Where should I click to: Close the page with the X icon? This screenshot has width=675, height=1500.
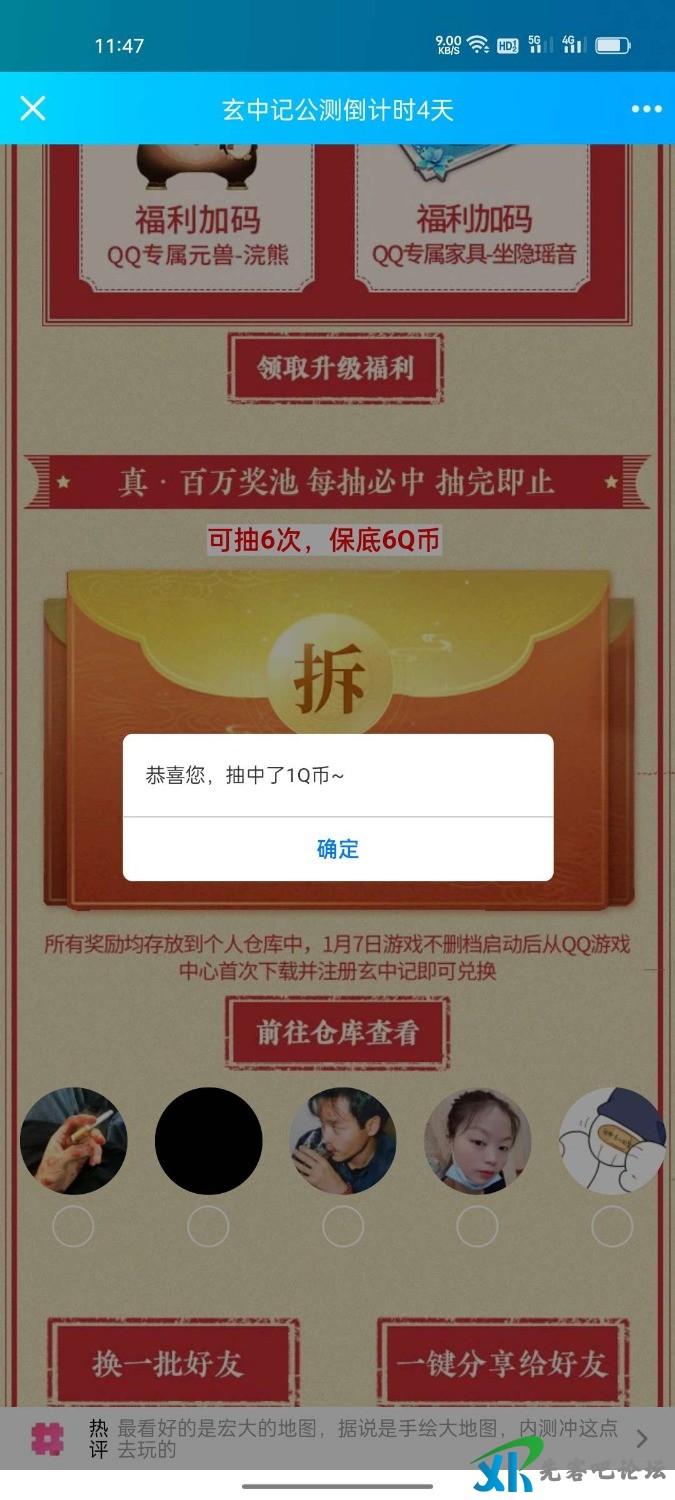pos(33,109)
